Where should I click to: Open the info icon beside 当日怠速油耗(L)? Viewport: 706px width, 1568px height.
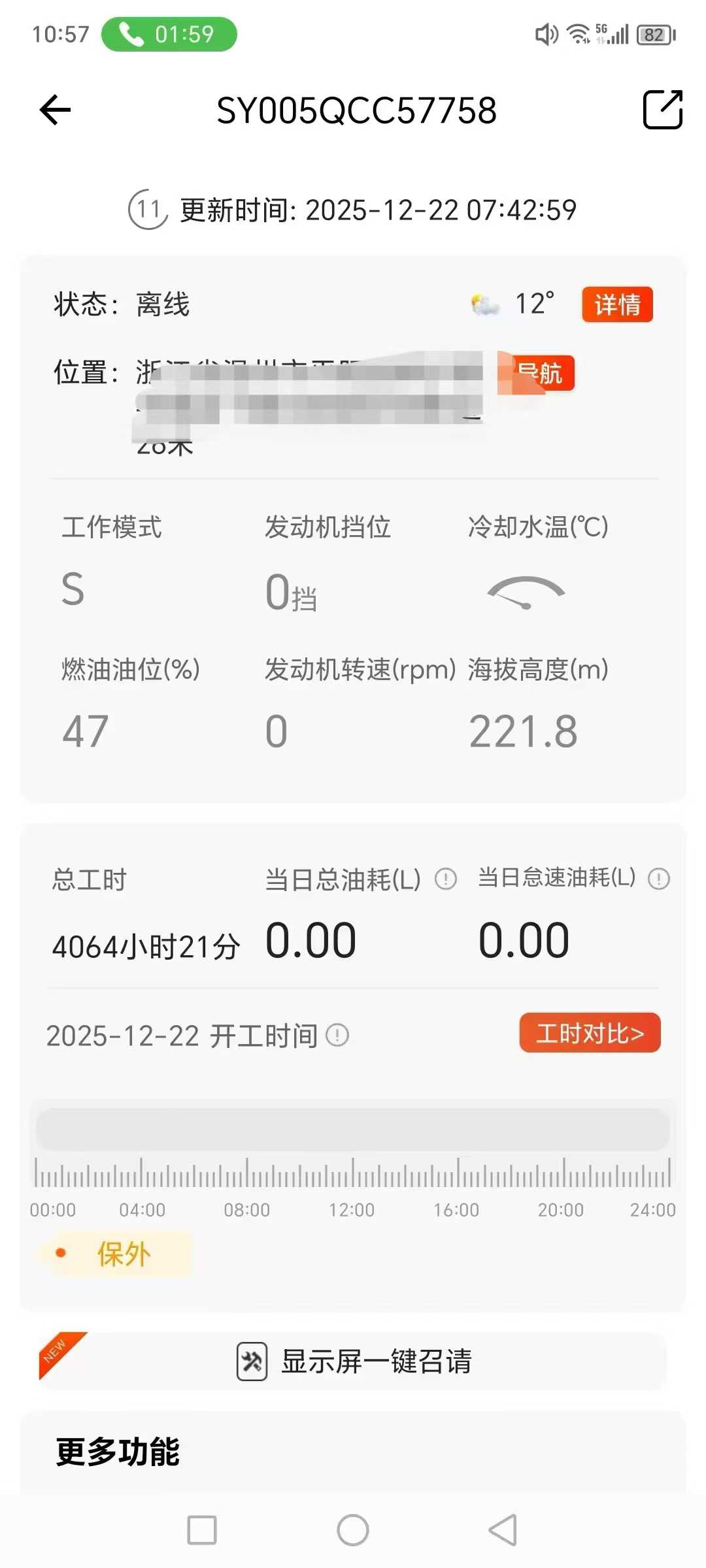click(x=658, y=880)
